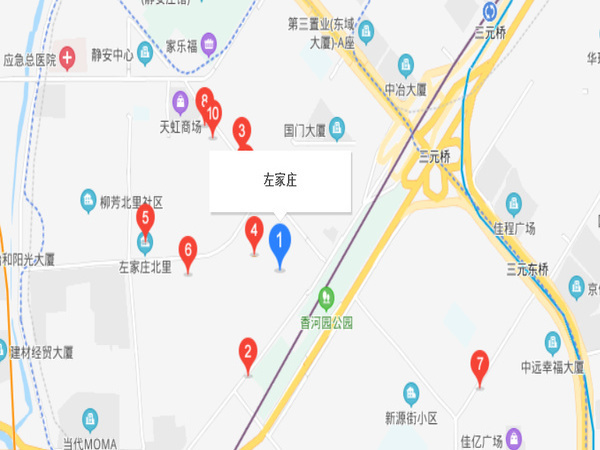Select the blue marker numbered 1
This screenshot has width=600, height=450.
pyautogui.click(x=281, y=241)
